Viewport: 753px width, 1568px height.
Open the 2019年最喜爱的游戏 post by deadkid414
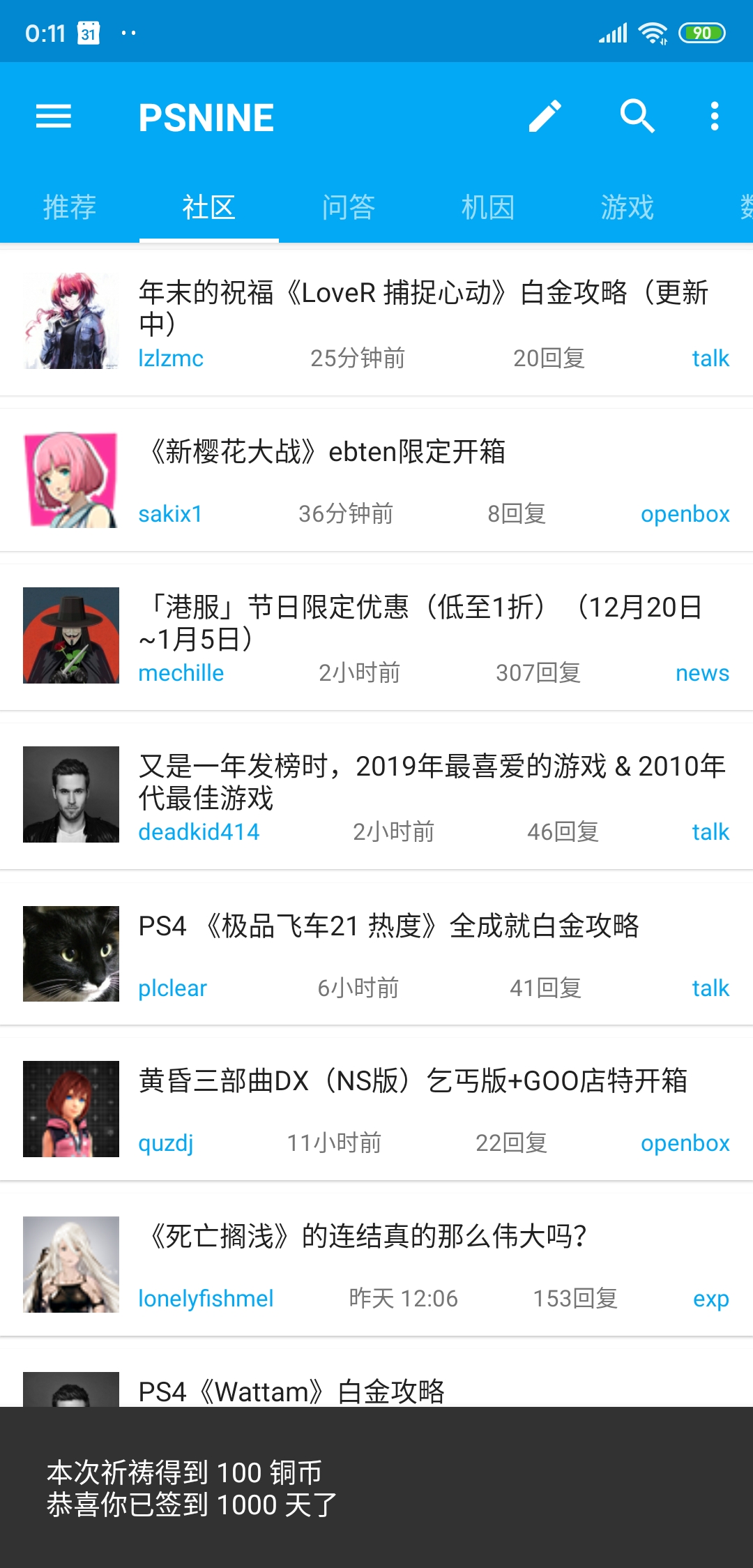click(432, 781)
